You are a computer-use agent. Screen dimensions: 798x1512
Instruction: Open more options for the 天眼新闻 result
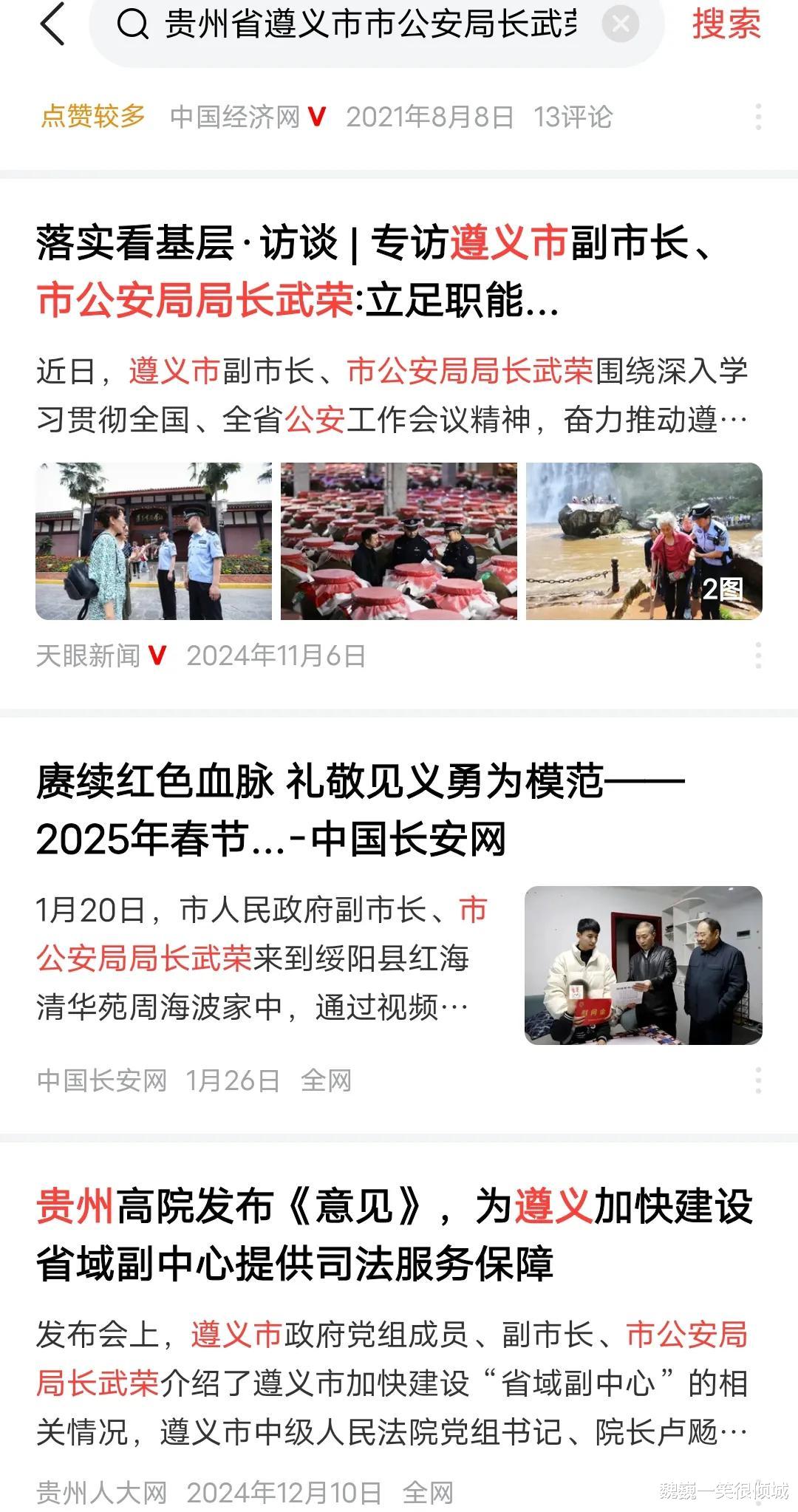coord(758,655)
